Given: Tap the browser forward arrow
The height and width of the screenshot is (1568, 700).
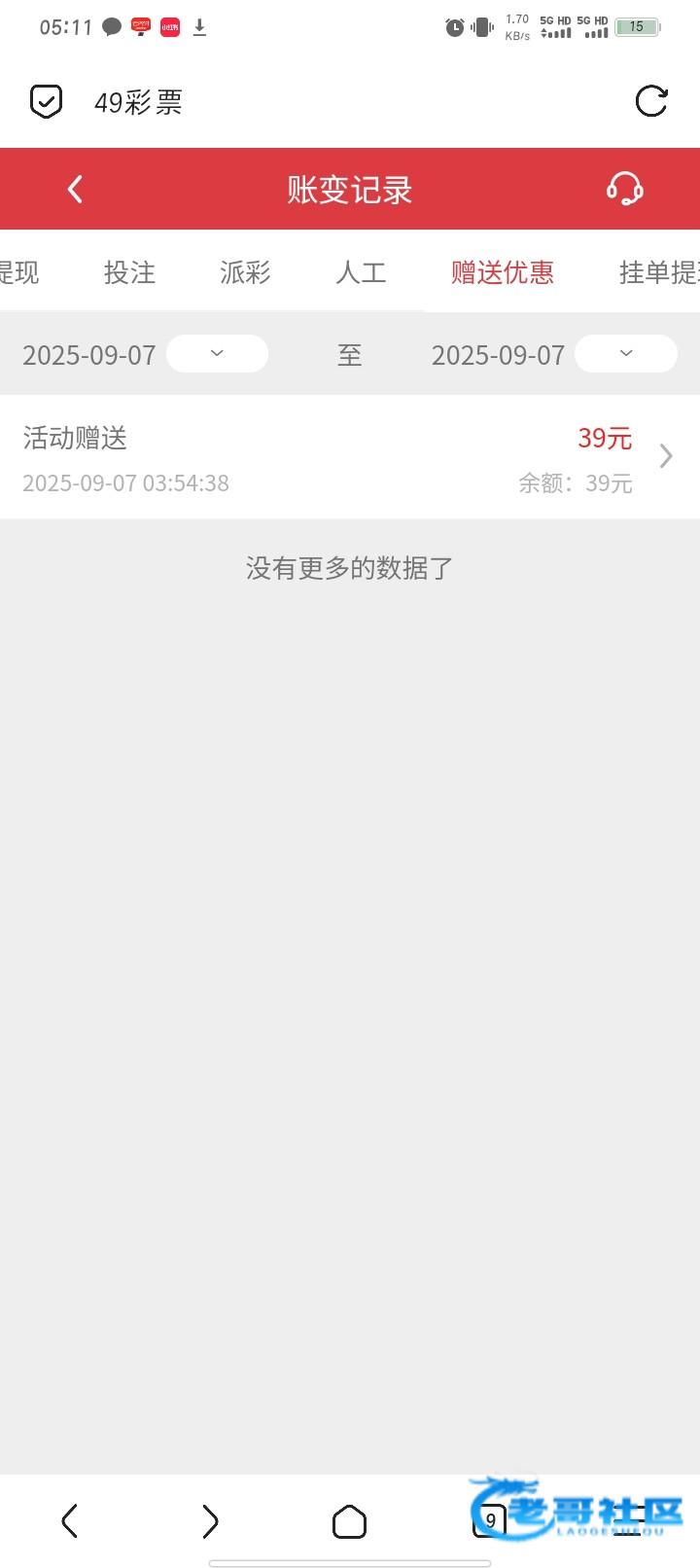Looking at the screenshot, I should [x=210, y=1520].
